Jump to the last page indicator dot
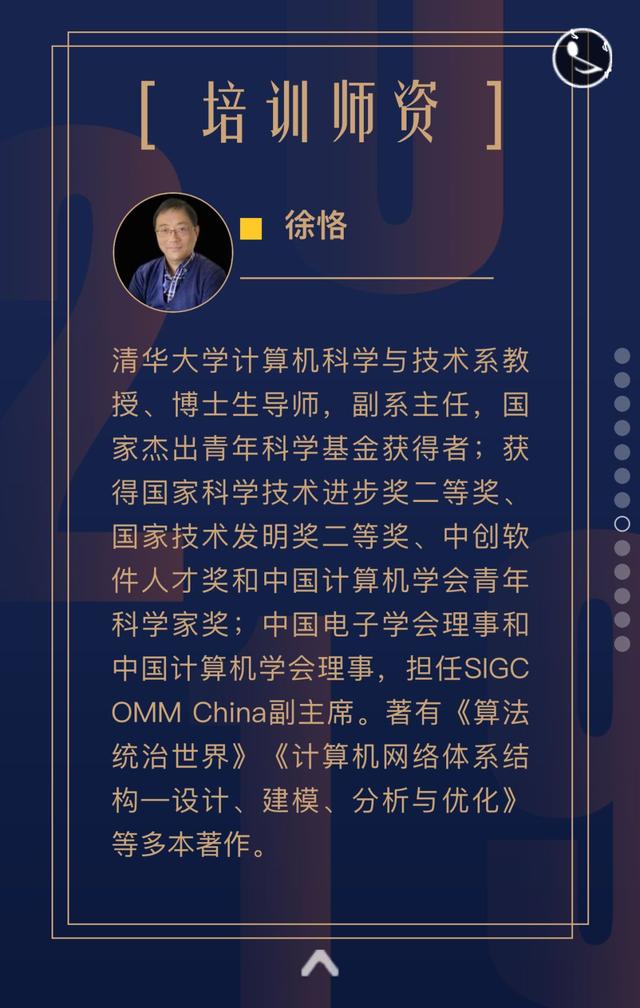 (x=622, y=644)
